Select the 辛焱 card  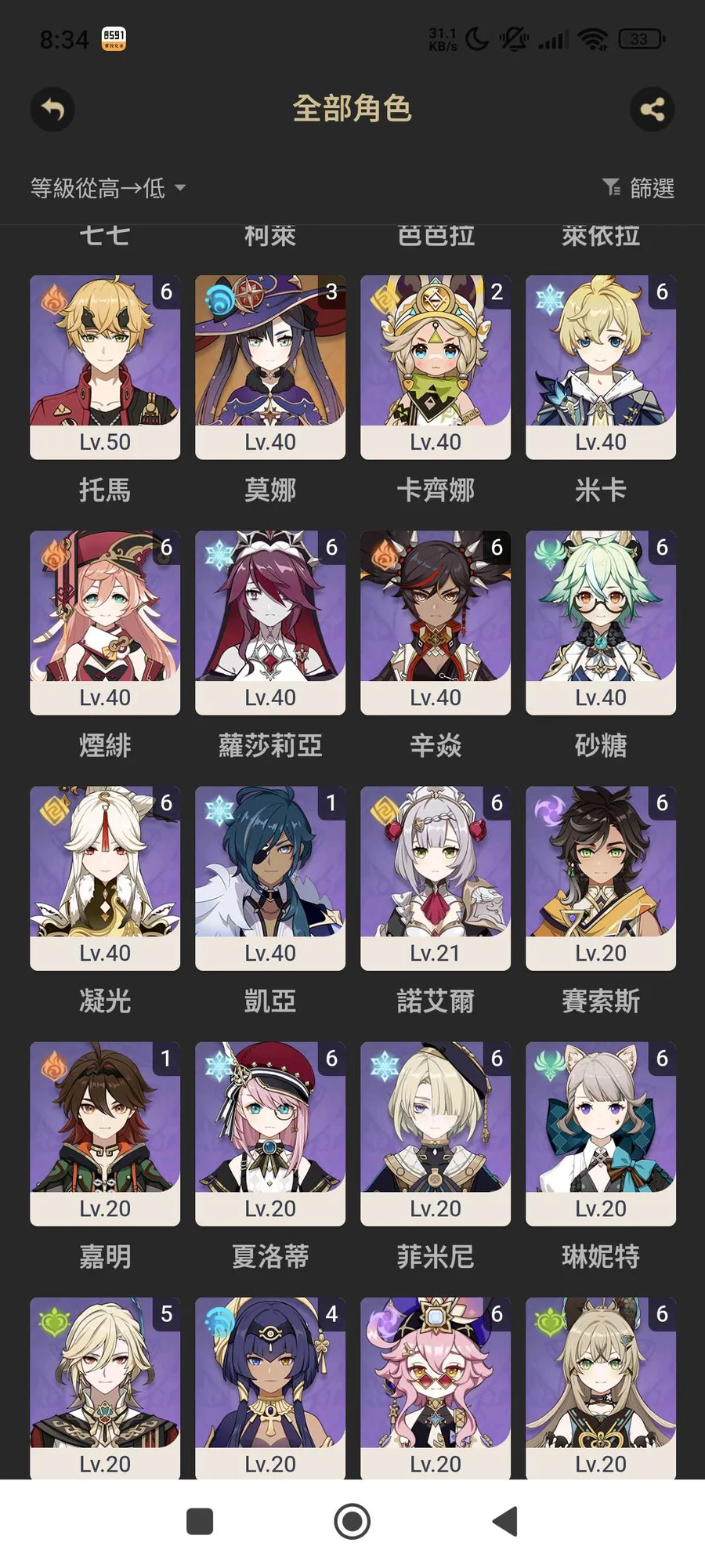tap(436, 622)
